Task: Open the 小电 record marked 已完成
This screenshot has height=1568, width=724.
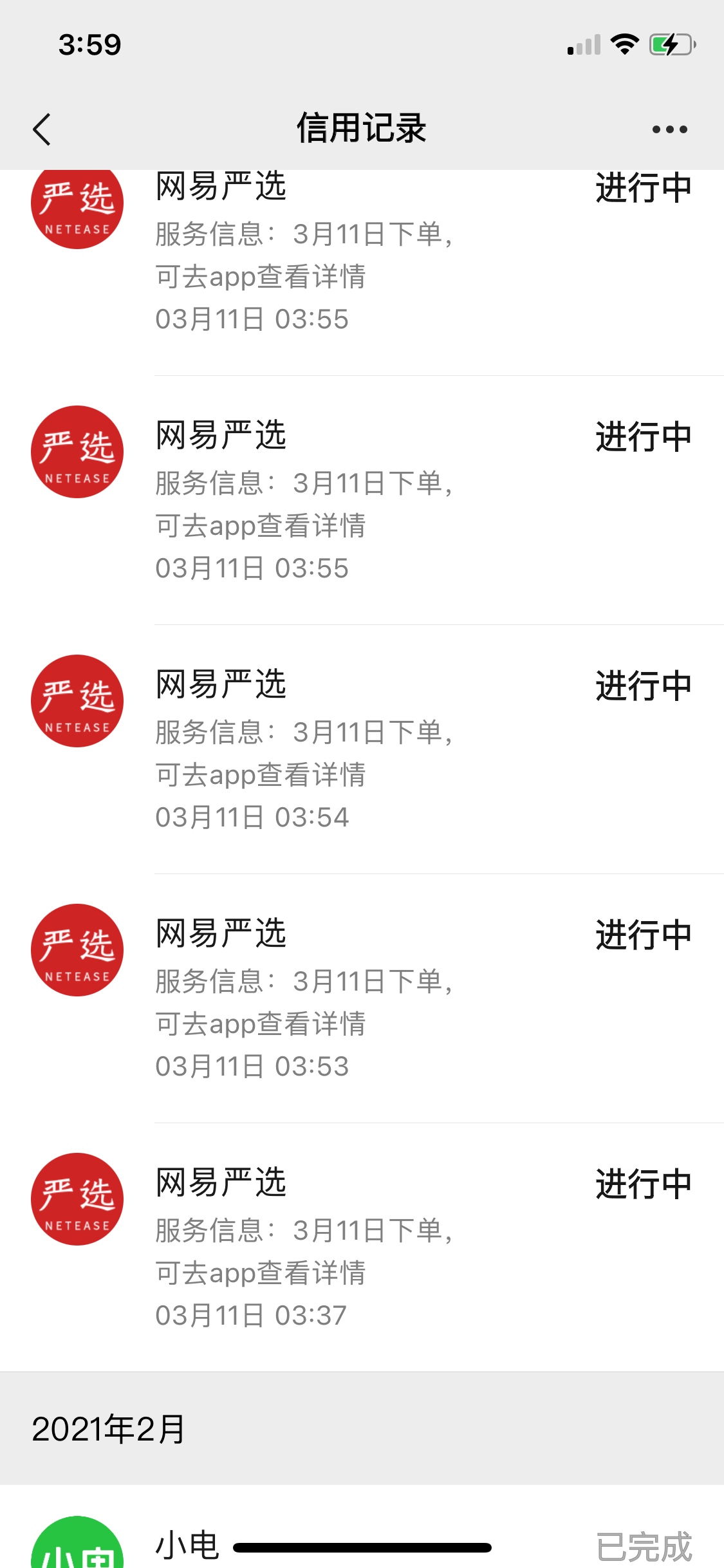Action: 362,1527
